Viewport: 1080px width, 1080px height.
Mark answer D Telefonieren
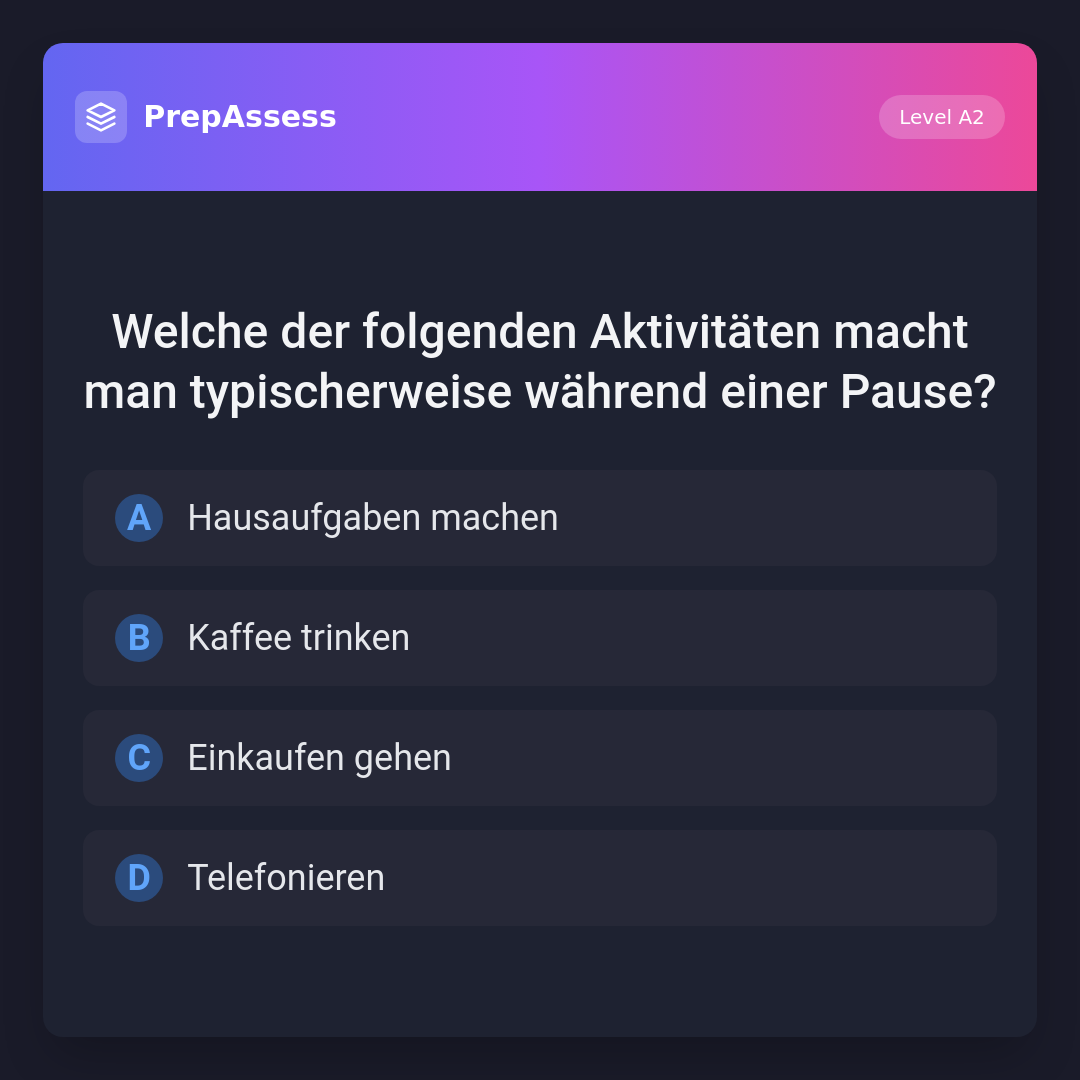coord(540,878)
